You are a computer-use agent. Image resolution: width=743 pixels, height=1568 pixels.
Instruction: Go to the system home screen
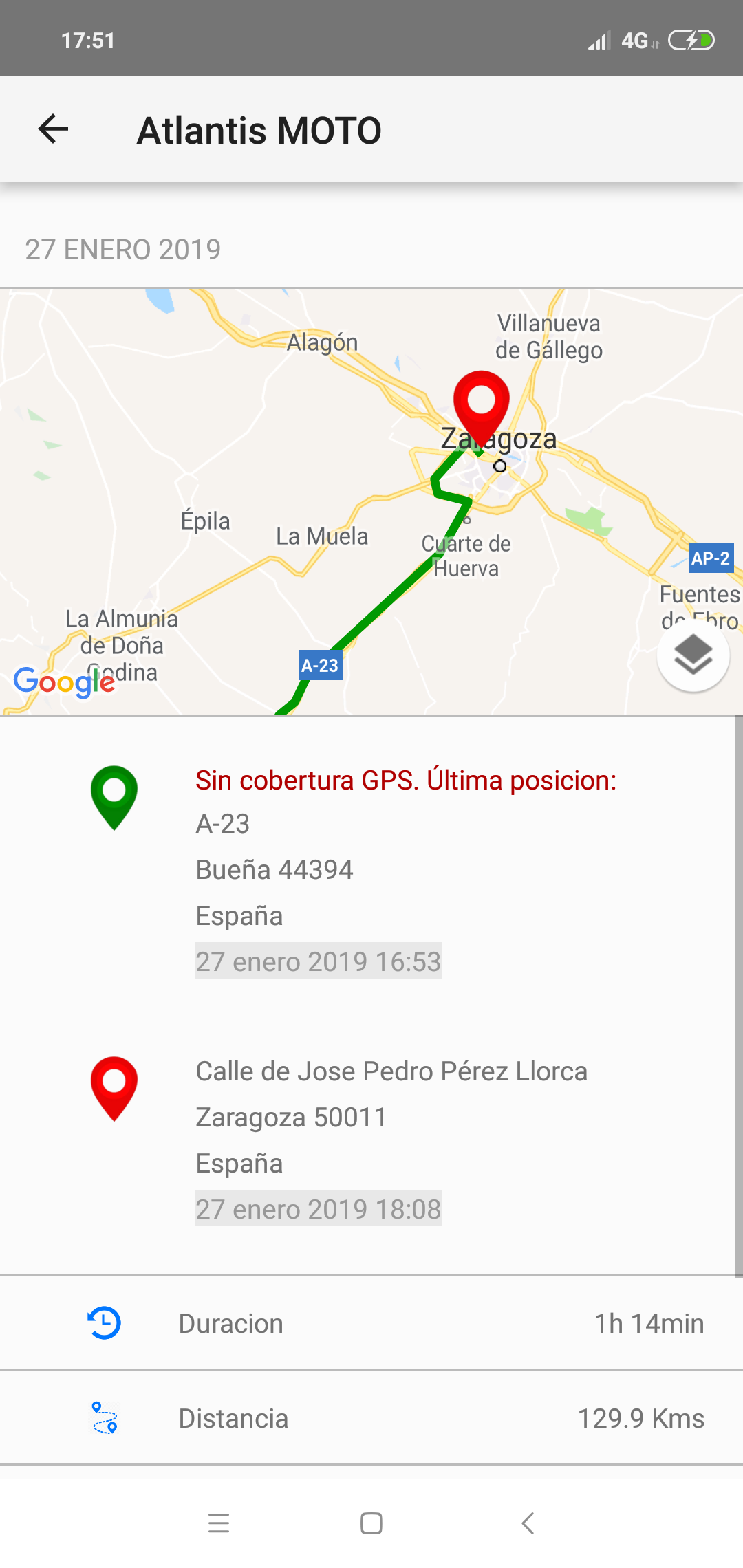(371, 1523)
